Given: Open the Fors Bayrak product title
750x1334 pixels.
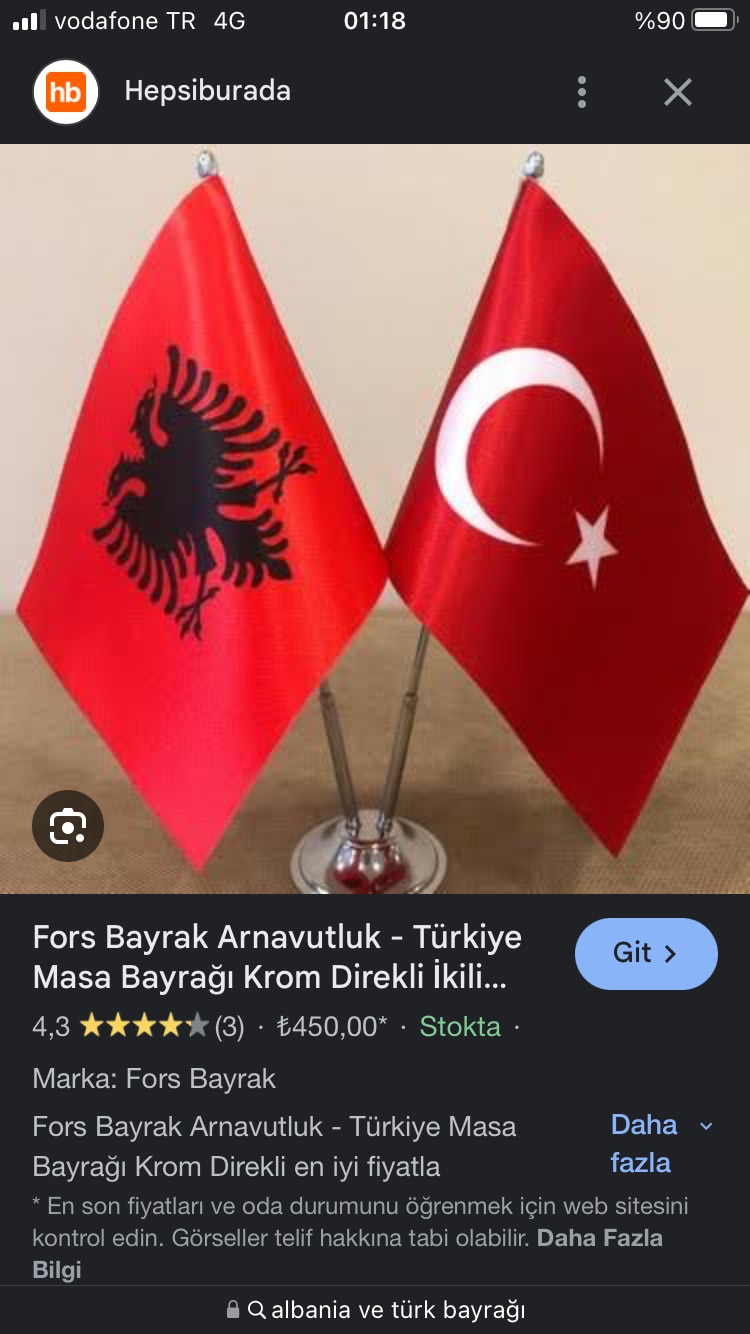Looking at the screenshot, I should tap(277, 956).
